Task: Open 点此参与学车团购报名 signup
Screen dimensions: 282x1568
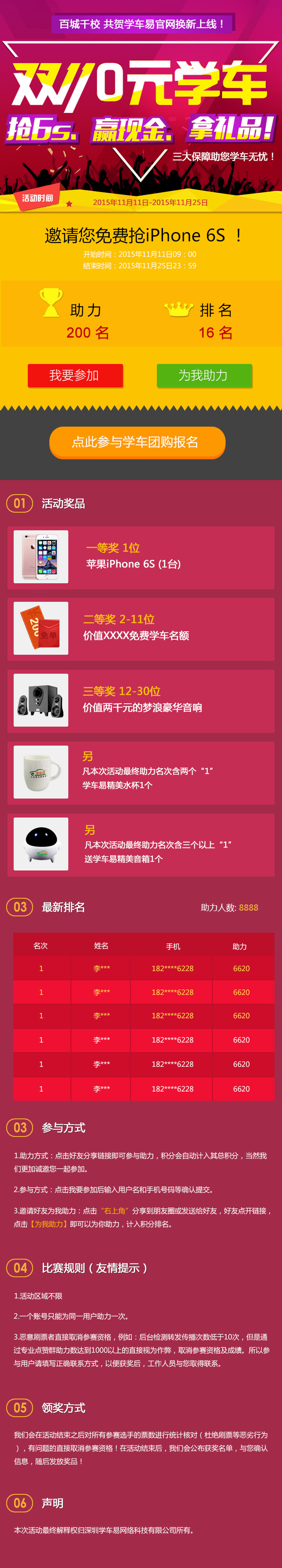Action: point(137,442)
